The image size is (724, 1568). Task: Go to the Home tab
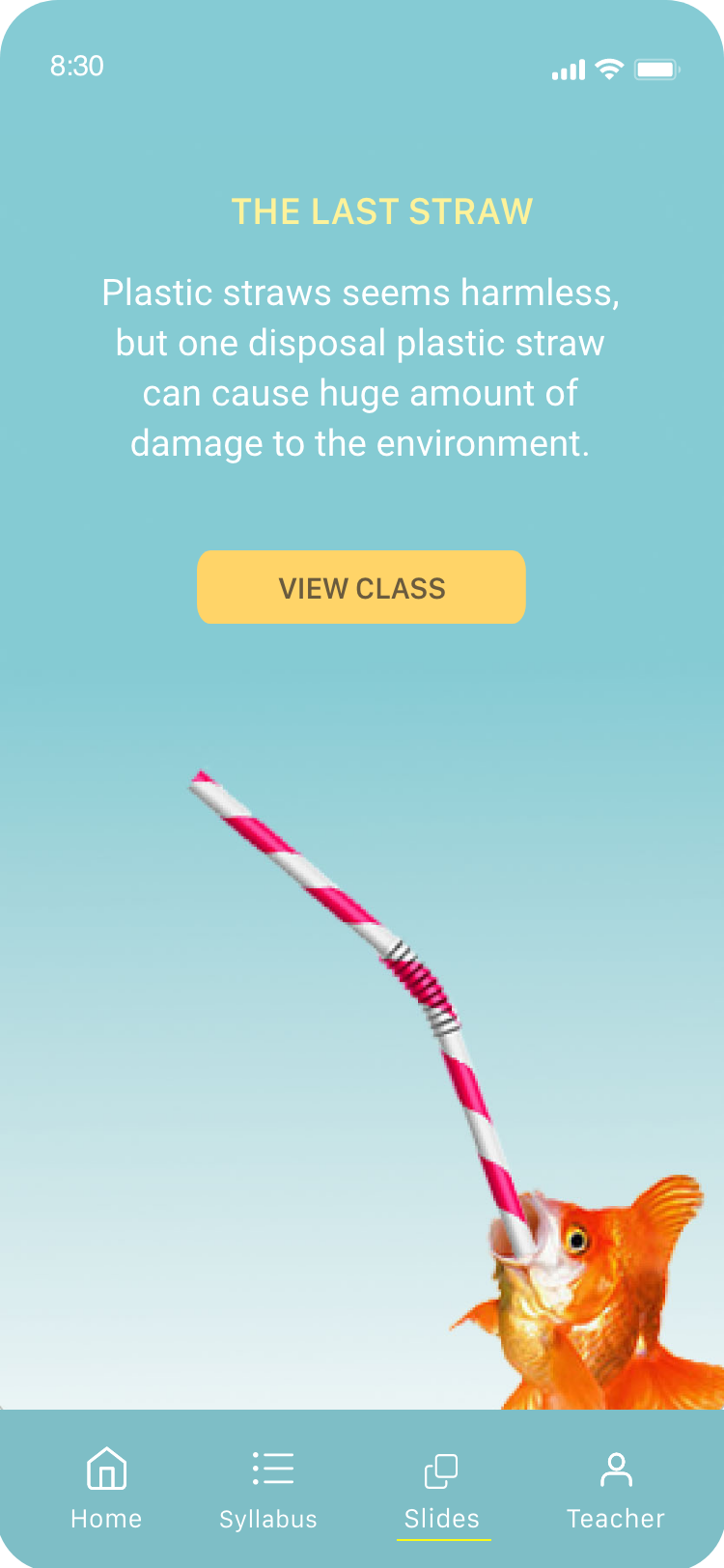click(x=106, y=1489)
